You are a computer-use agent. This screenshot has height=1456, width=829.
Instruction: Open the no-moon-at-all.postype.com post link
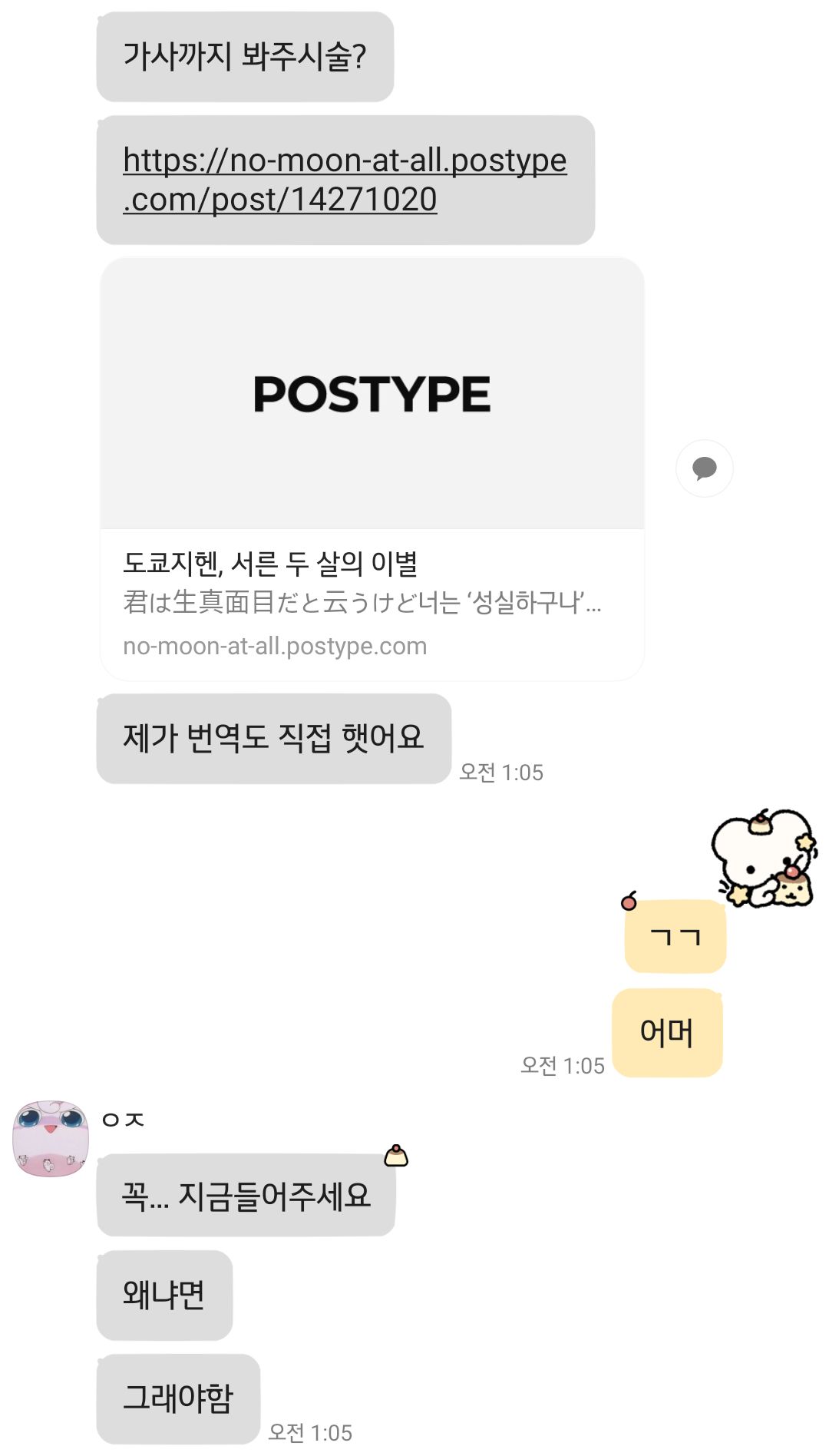(345, 180)
